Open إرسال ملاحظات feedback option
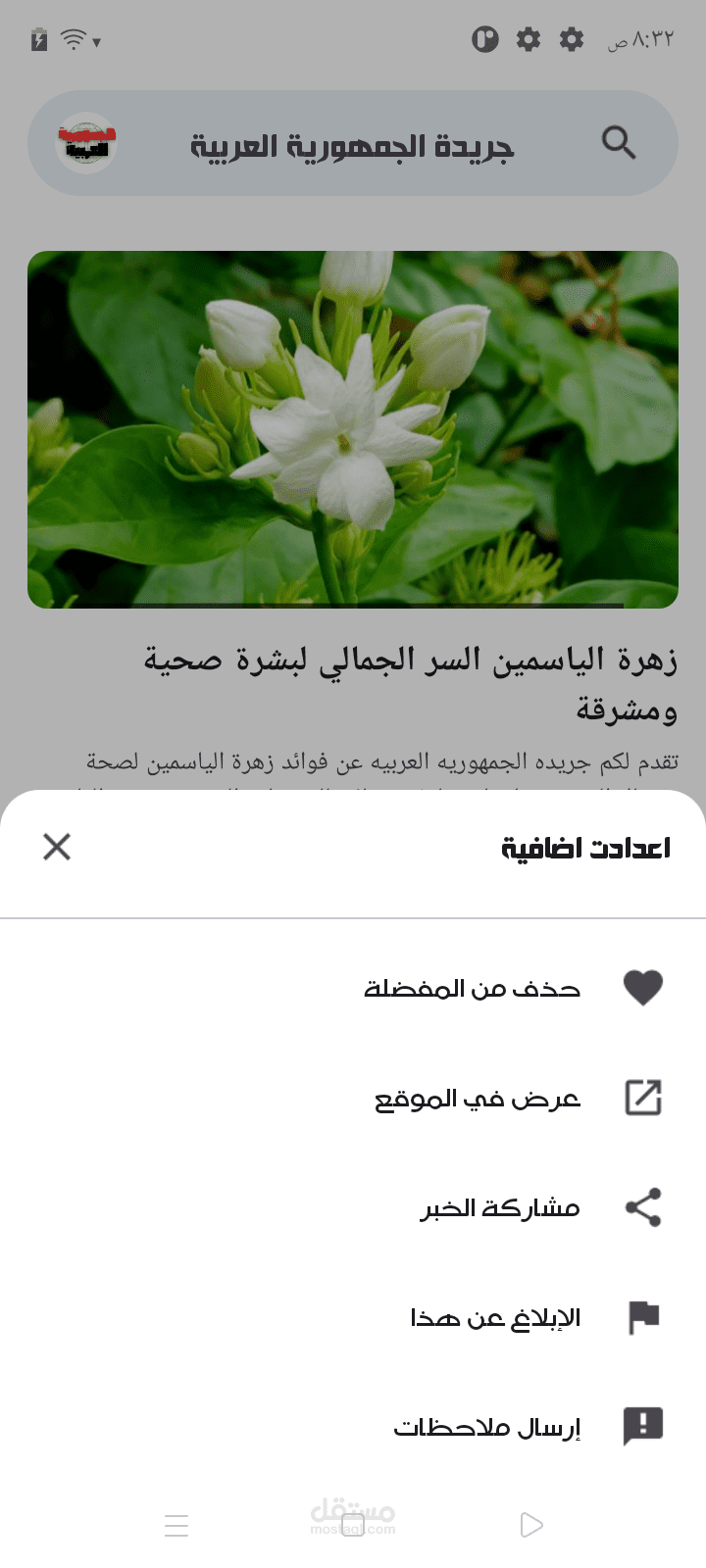 coord(353,1427)
